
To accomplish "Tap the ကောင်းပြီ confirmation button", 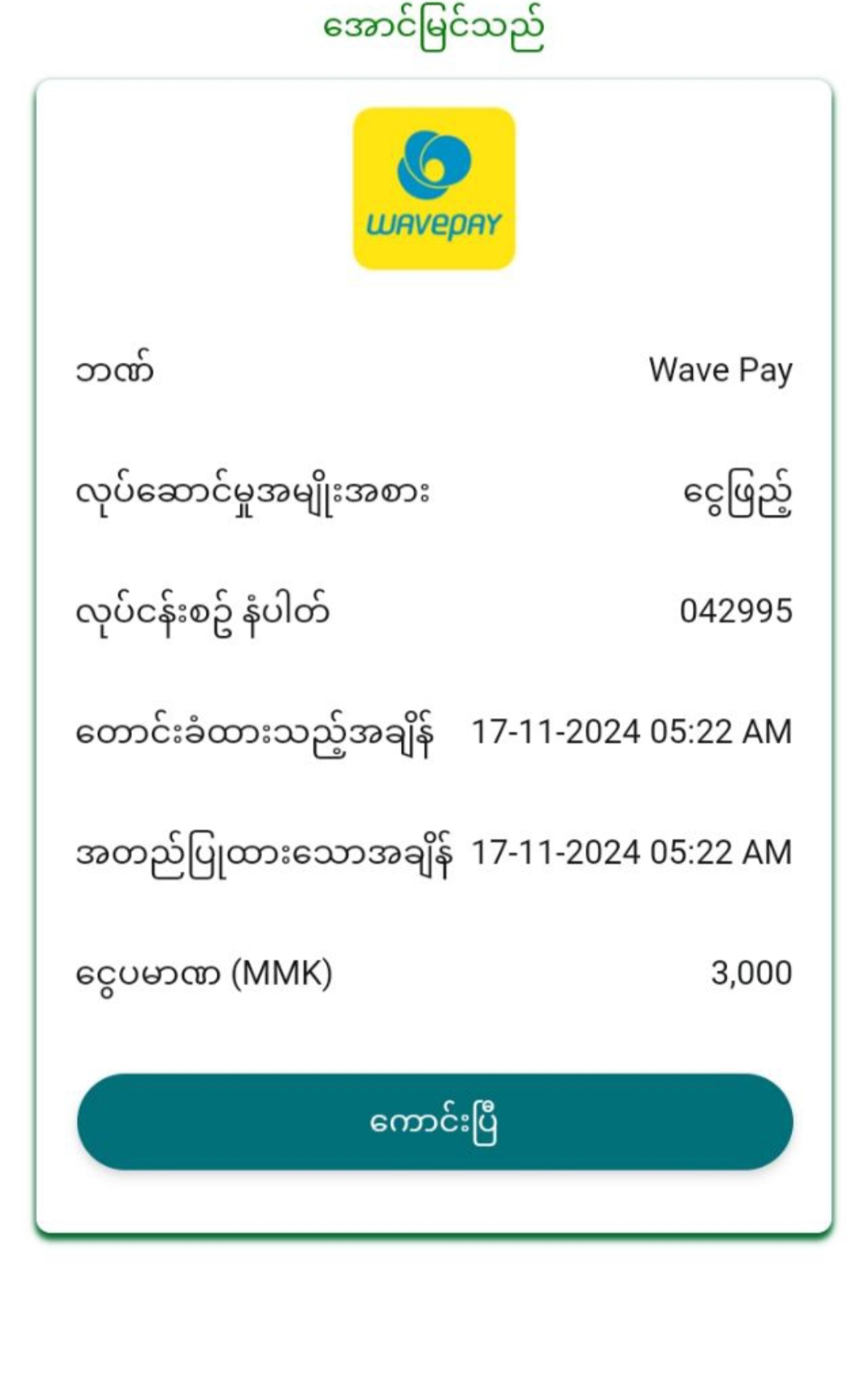I will (x=435, y=1121).
